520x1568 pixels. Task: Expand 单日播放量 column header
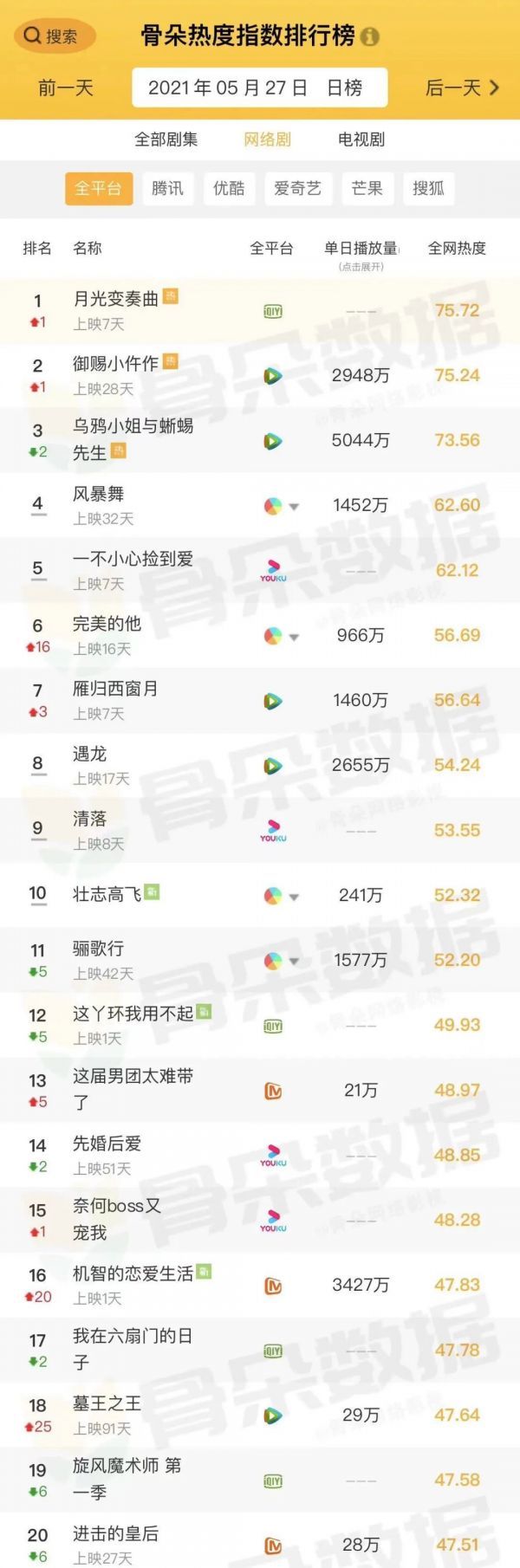(361, 254)
